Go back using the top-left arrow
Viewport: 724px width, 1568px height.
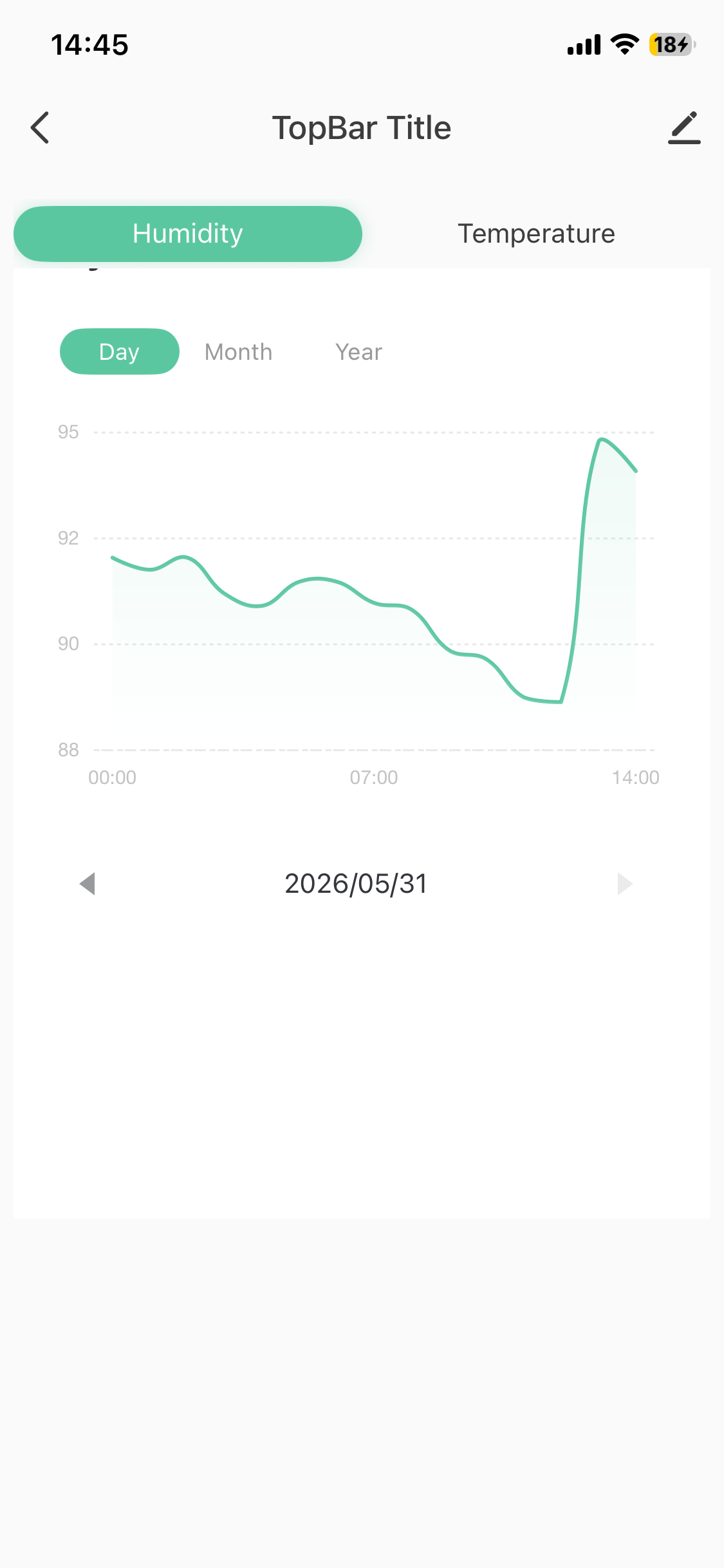40,127
